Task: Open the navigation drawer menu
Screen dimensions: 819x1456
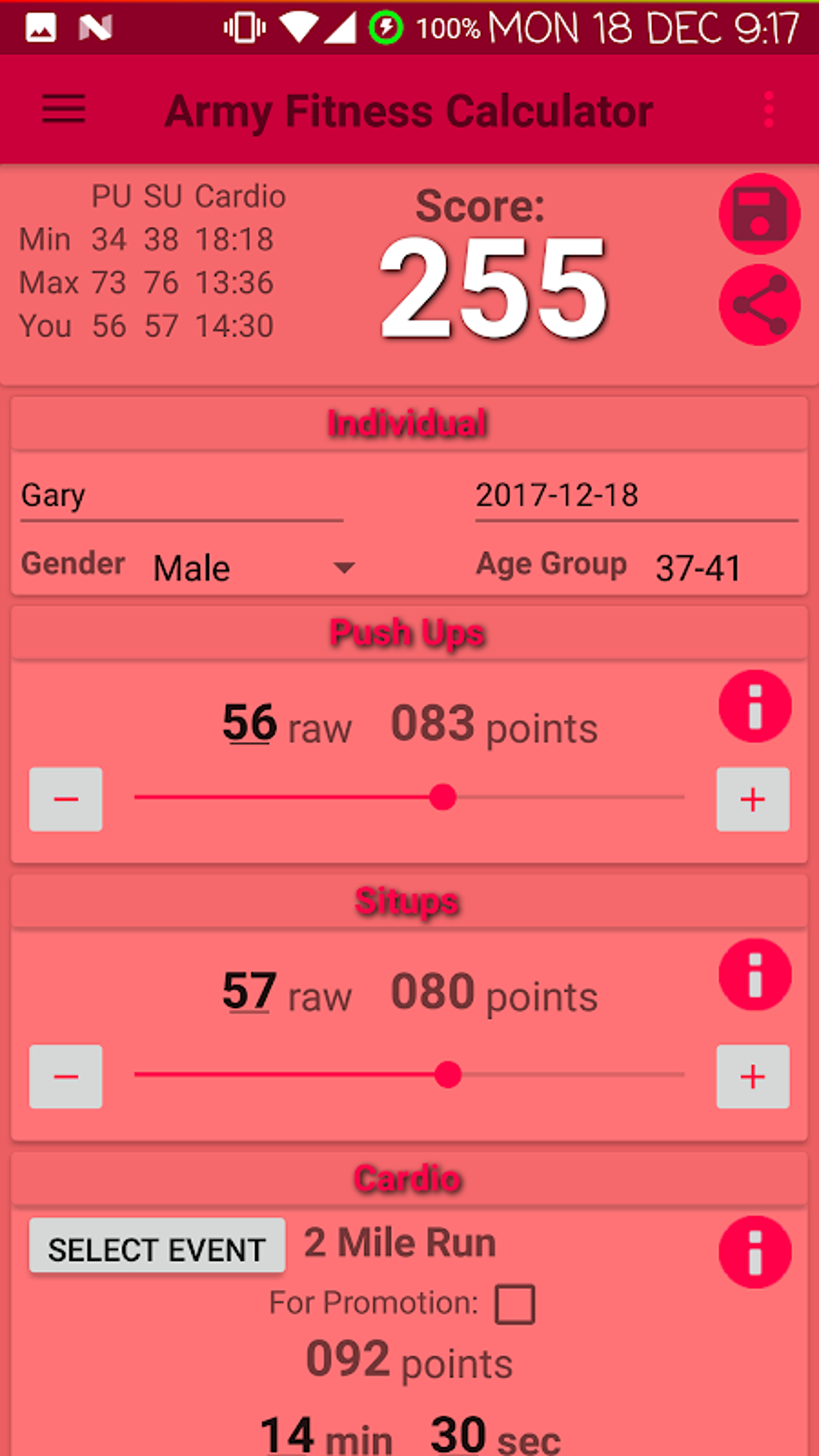Action: pyautogui.click(x=63, y=109)
